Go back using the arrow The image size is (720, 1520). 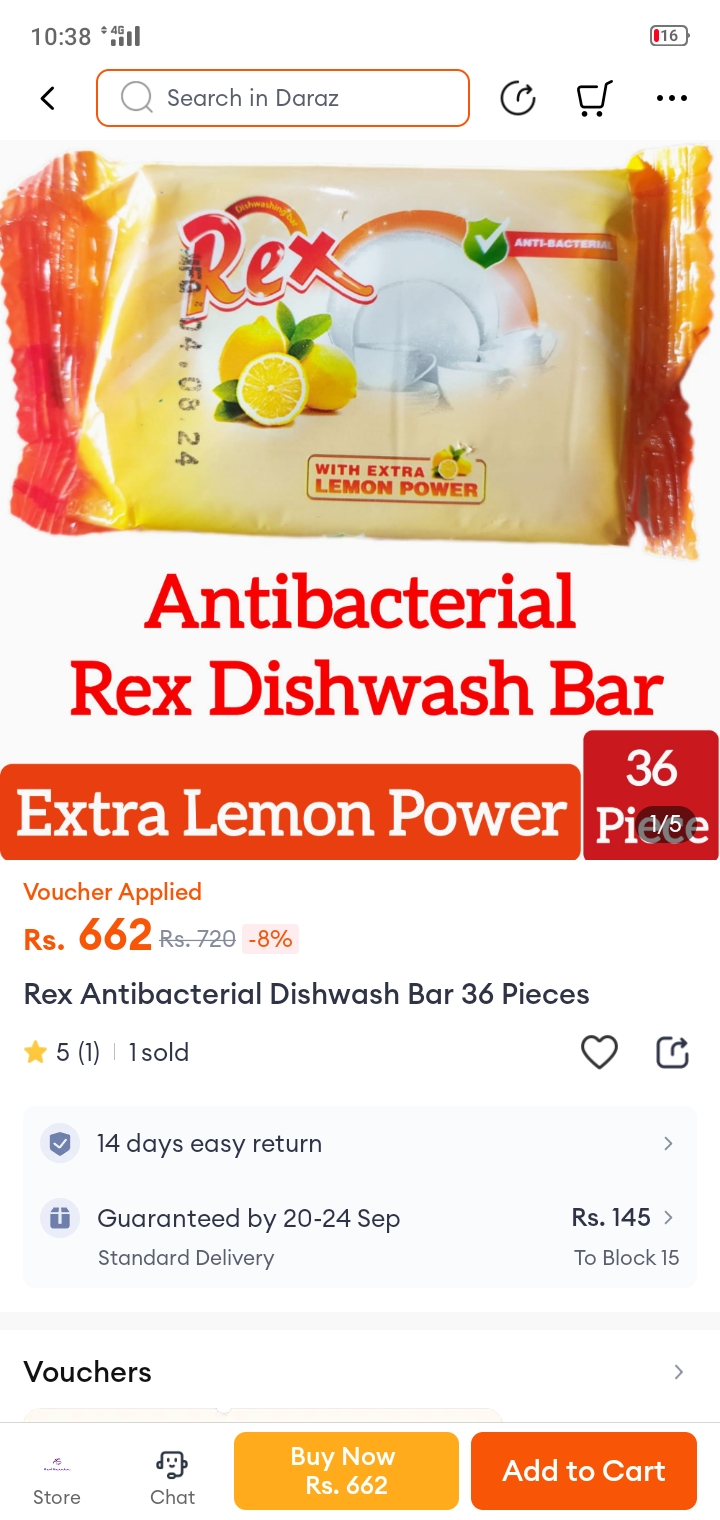tap(47, 98)
